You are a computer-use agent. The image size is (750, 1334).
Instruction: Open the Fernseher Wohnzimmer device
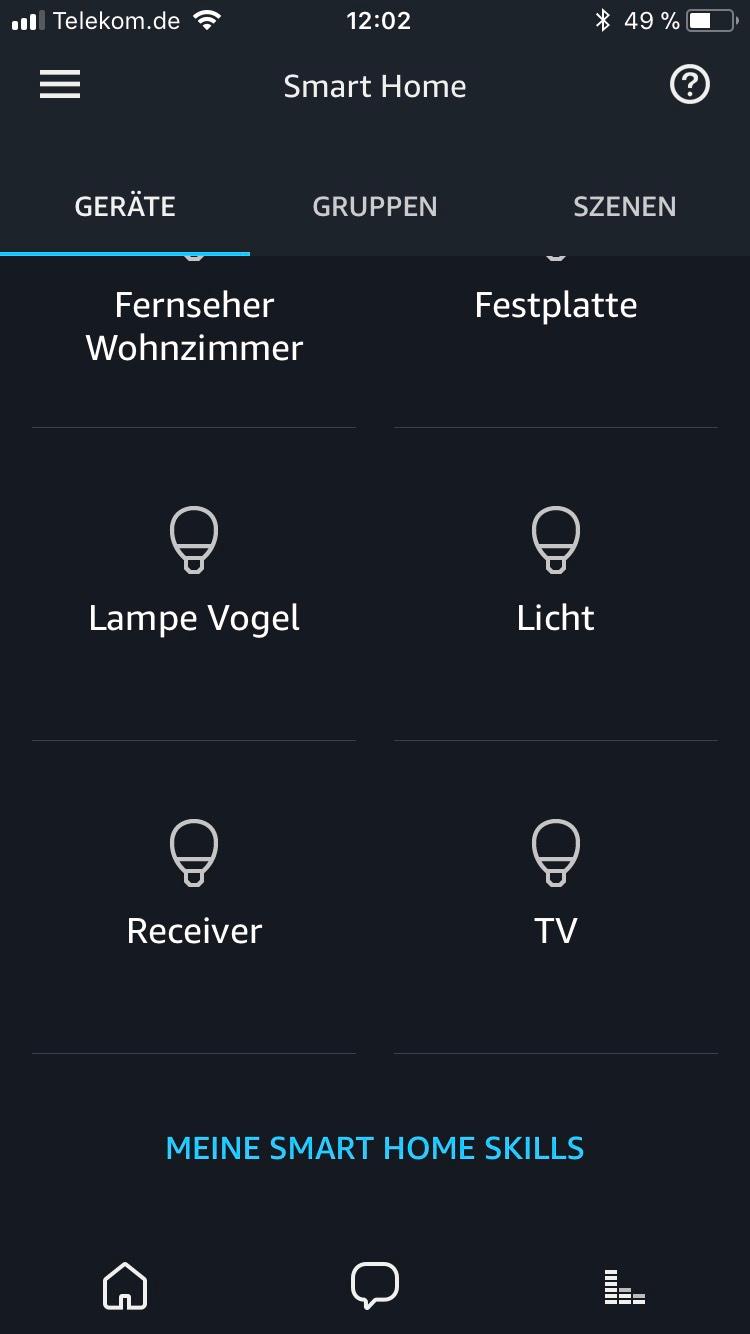pos(194,326)
